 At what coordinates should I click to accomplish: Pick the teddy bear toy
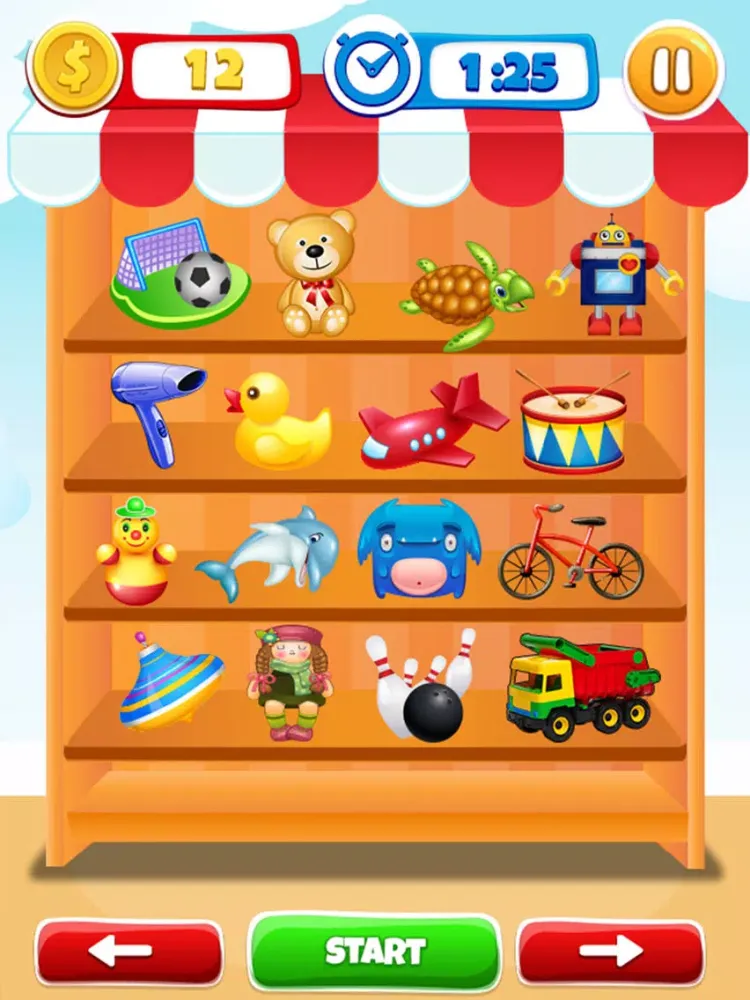(x=314, y=273)
